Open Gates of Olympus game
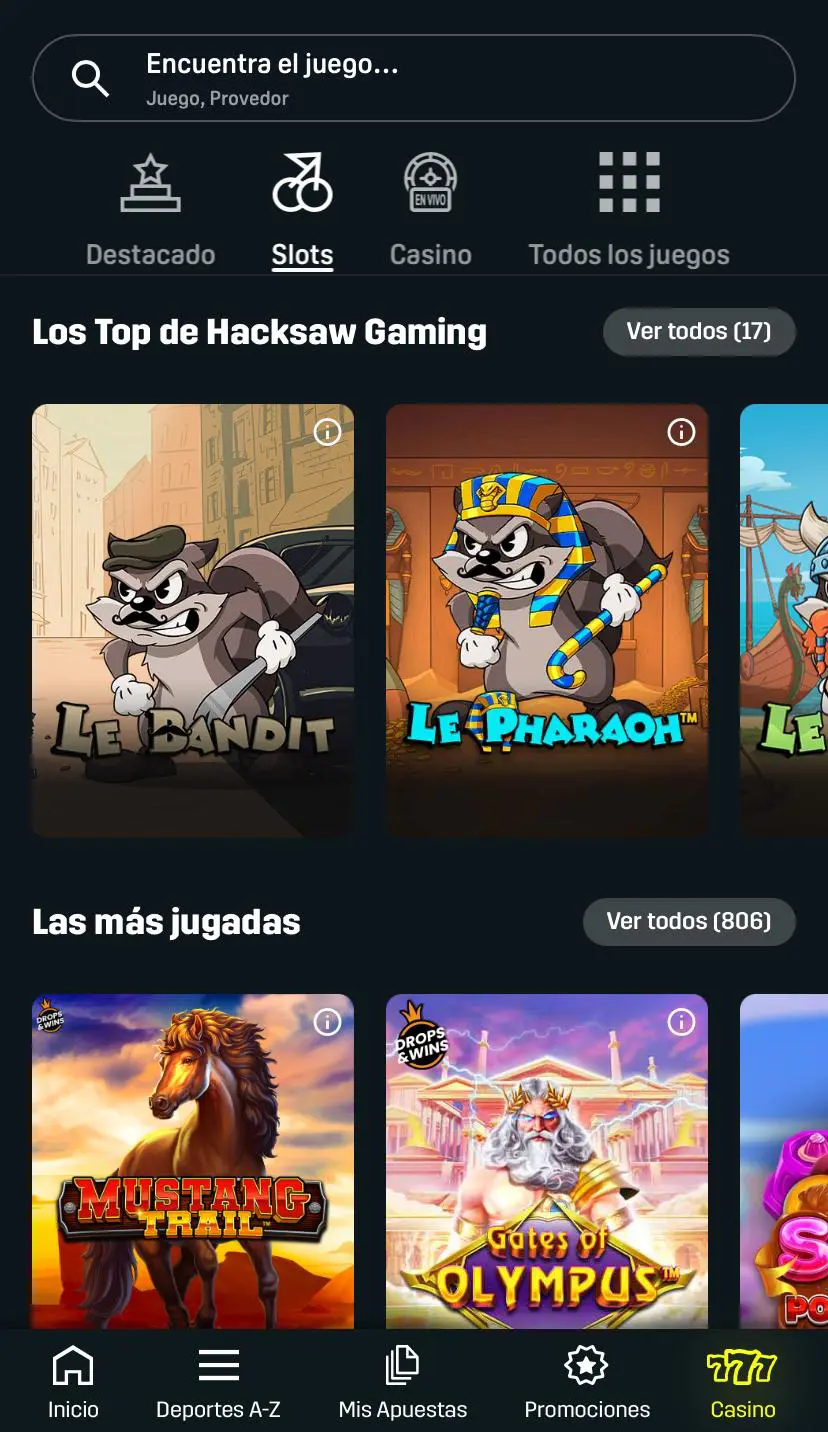828x1432 pixels. 547,1170
